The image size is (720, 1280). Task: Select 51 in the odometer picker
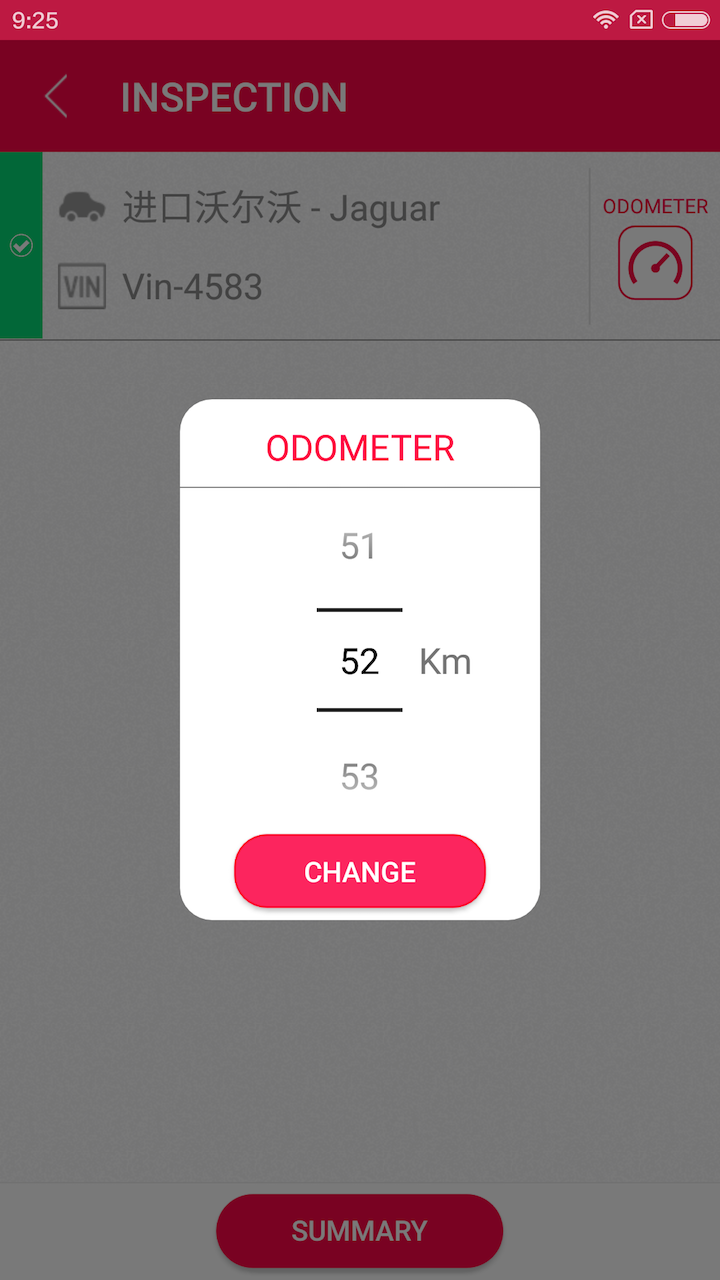359,547
